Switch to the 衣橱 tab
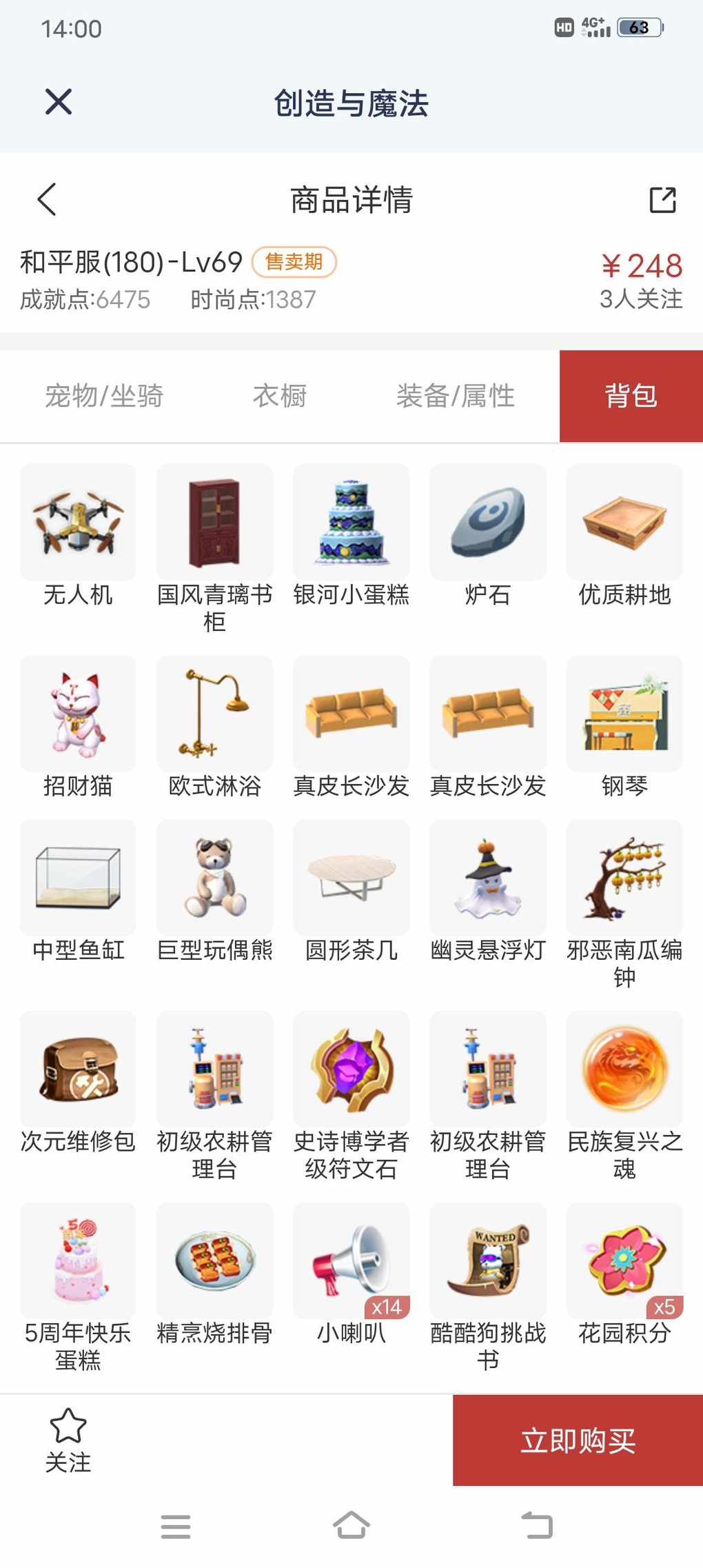 point(280,396)
